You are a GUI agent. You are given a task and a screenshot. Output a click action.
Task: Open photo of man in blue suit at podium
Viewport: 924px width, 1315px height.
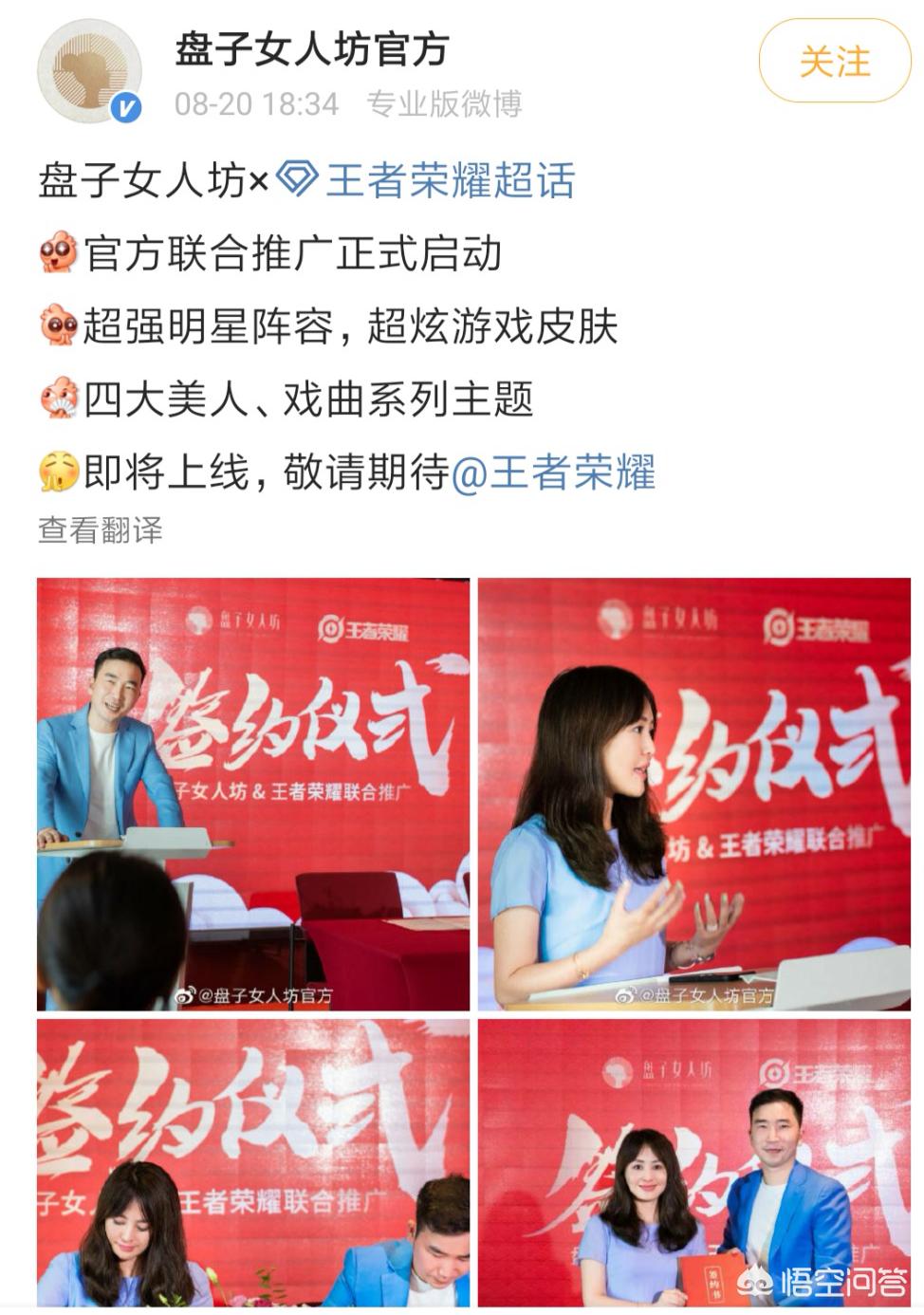[x=253, y=794]
